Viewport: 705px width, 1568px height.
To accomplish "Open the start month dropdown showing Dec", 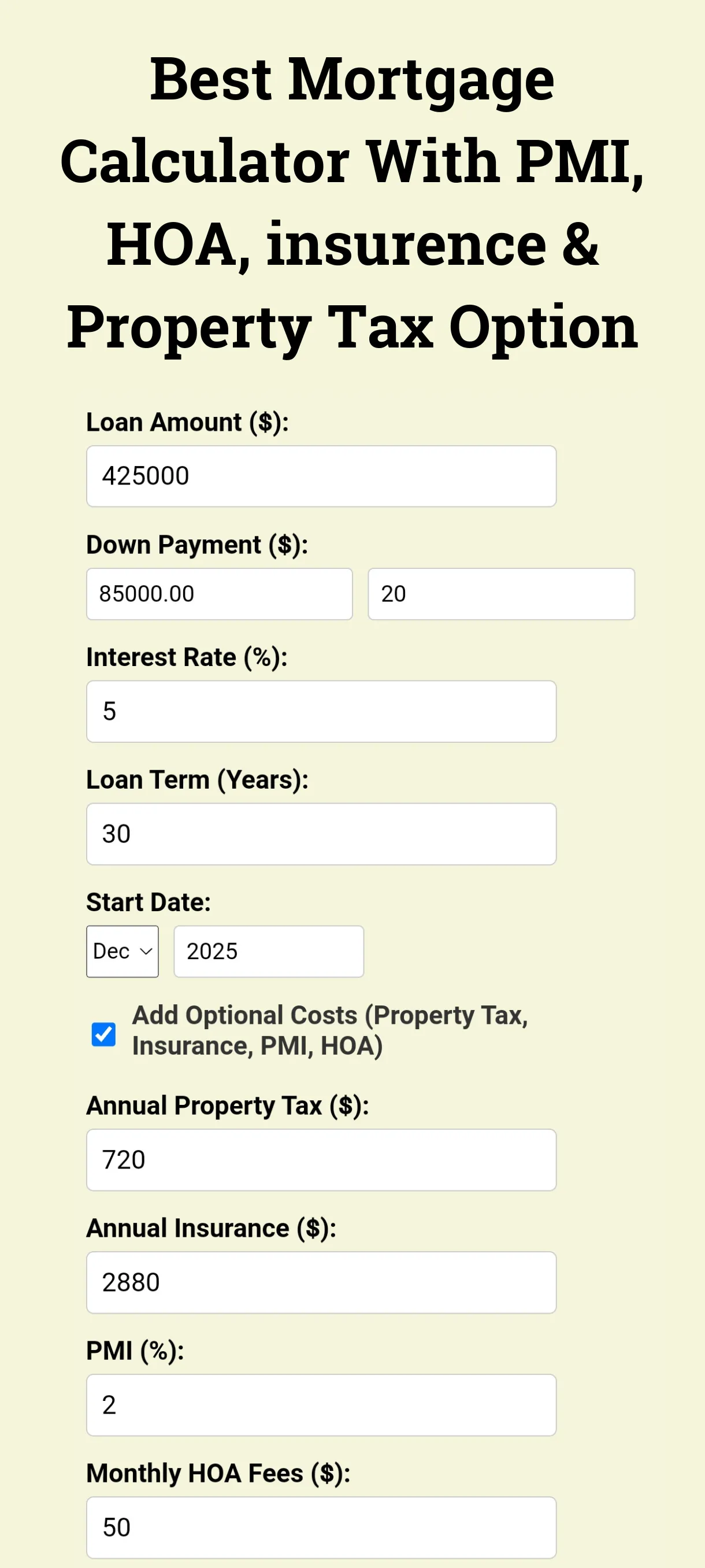I will click(x=123, y=952).
